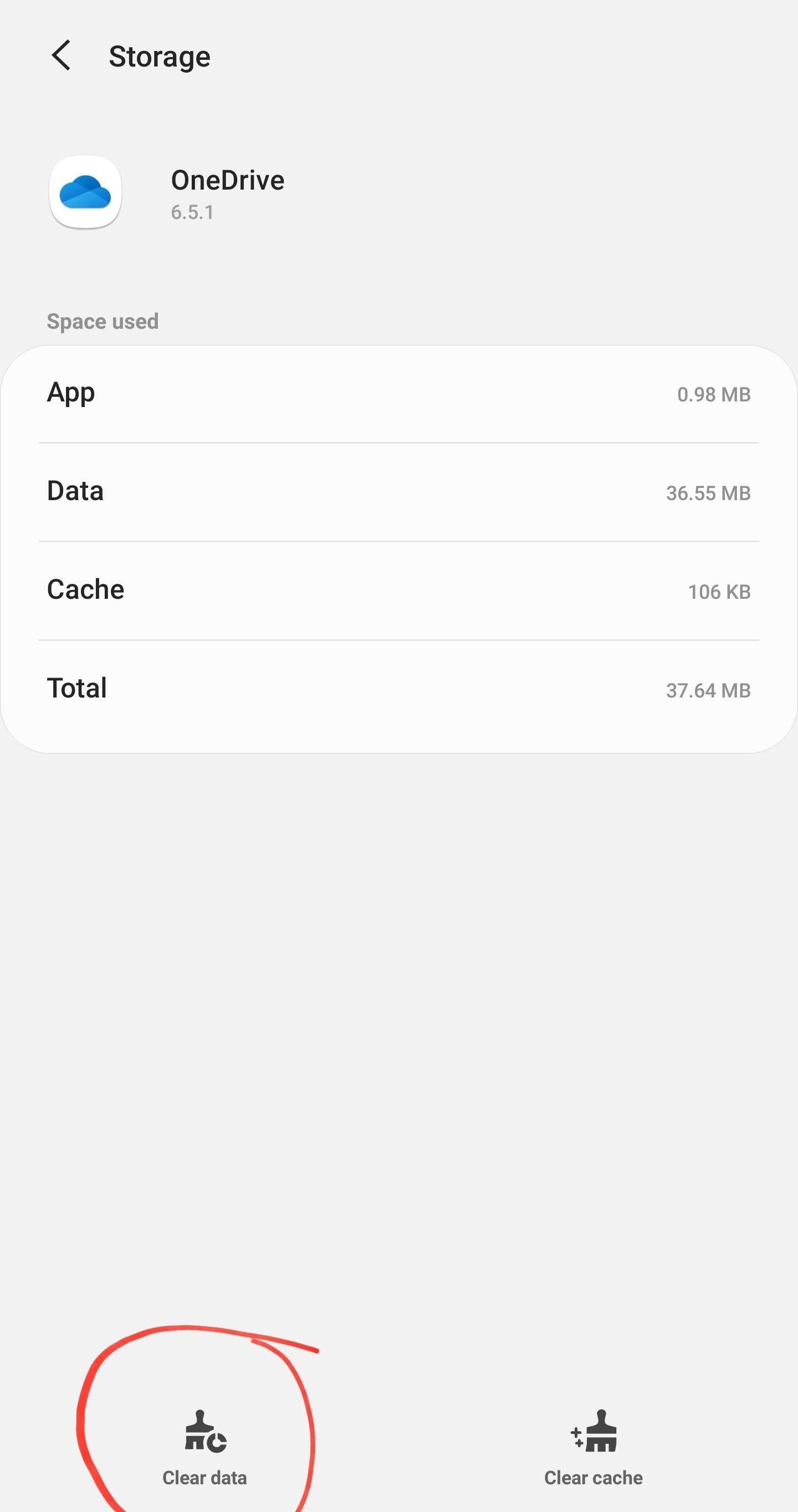This screenshot has height=1512, width=798.
Task: Tap the OneDrive app name text
Action: click(x=227, y=180)
